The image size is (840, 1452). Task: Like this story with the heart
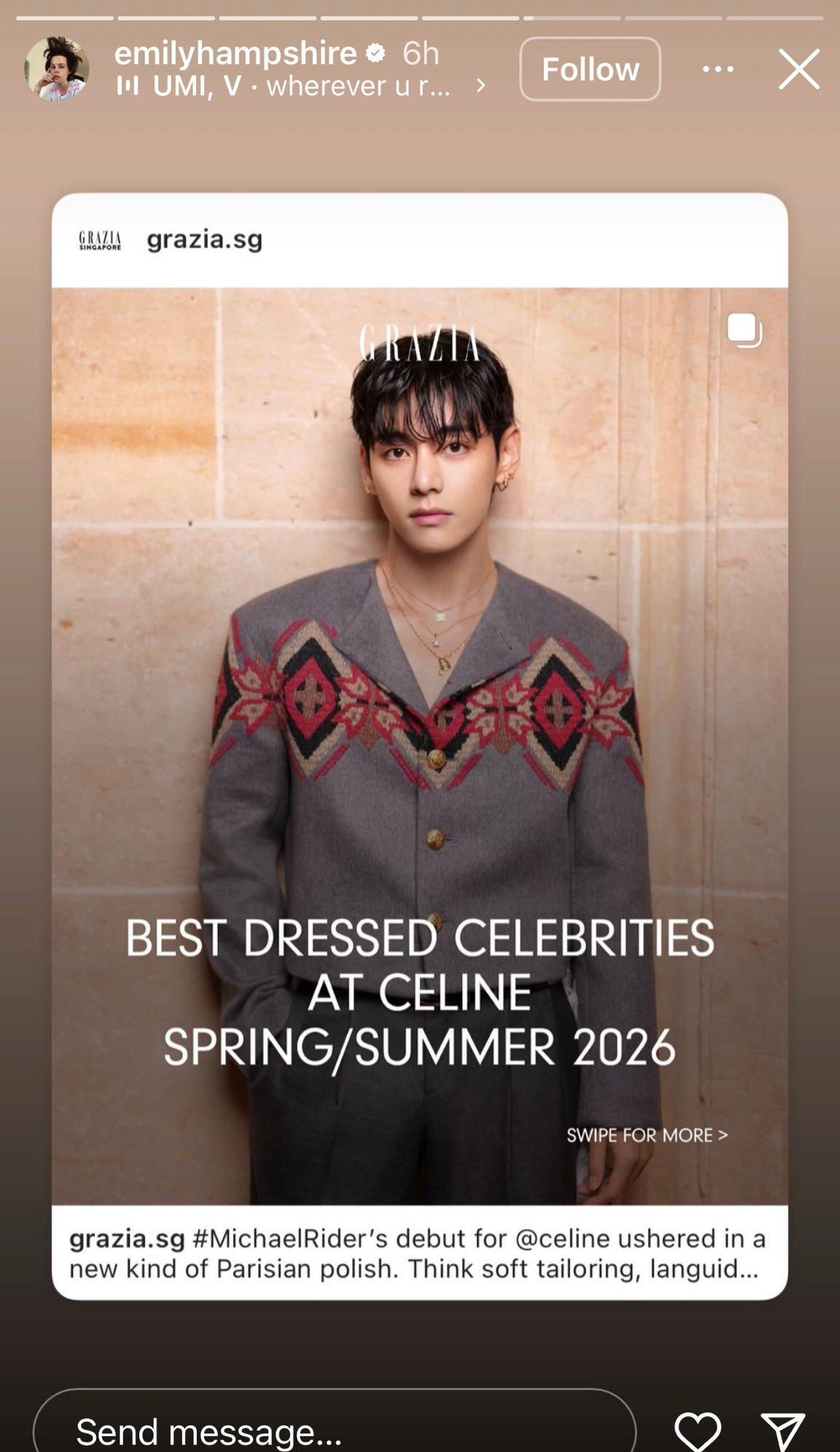(x=697, y=1430)
